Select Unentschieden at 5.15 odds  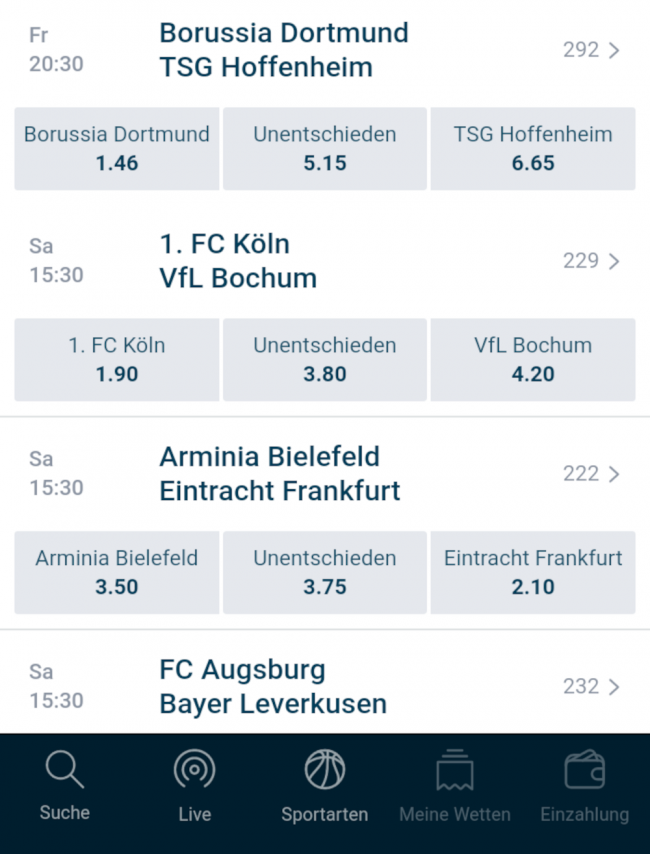pos(325,148)
